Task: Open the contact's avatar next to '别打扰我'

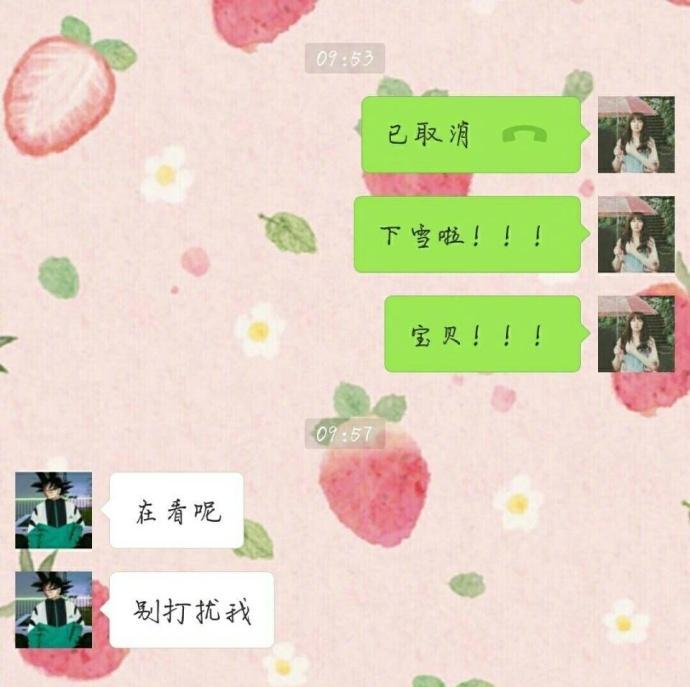Action: click(x=54, y=609)
